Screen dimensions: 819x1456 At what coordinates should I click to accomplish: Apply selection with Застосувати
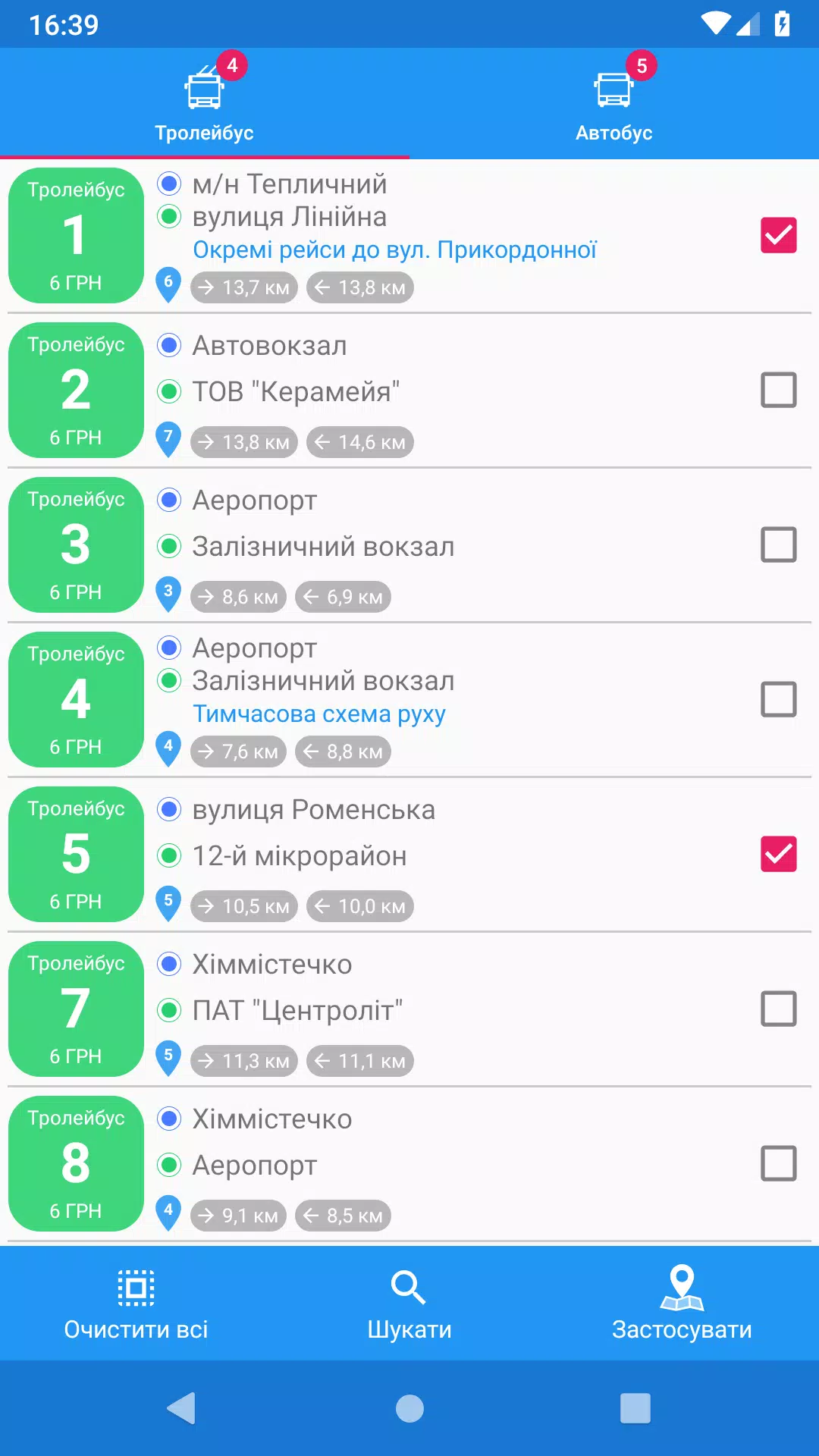coord(682,1303)
